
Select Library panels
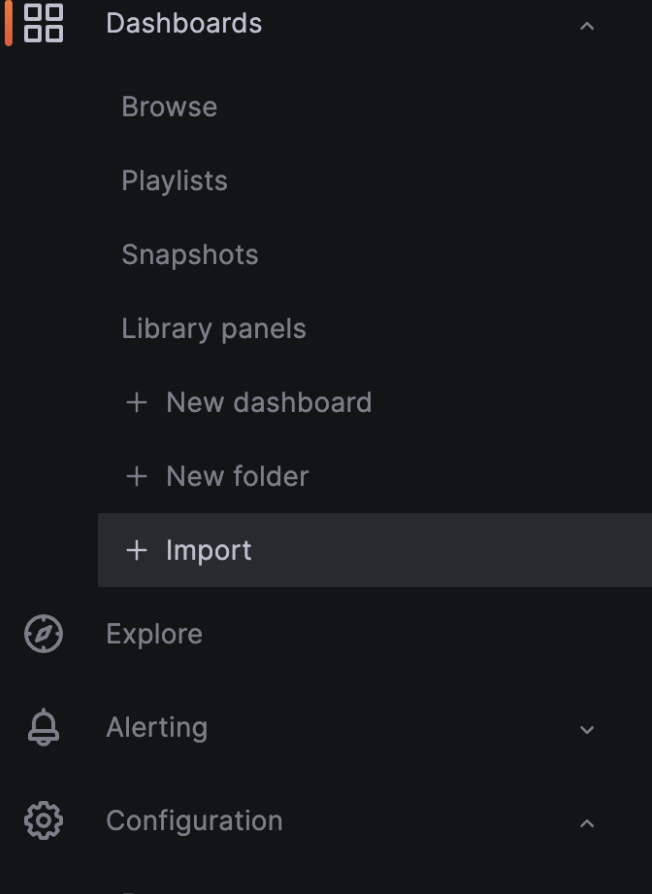(214, 328)
